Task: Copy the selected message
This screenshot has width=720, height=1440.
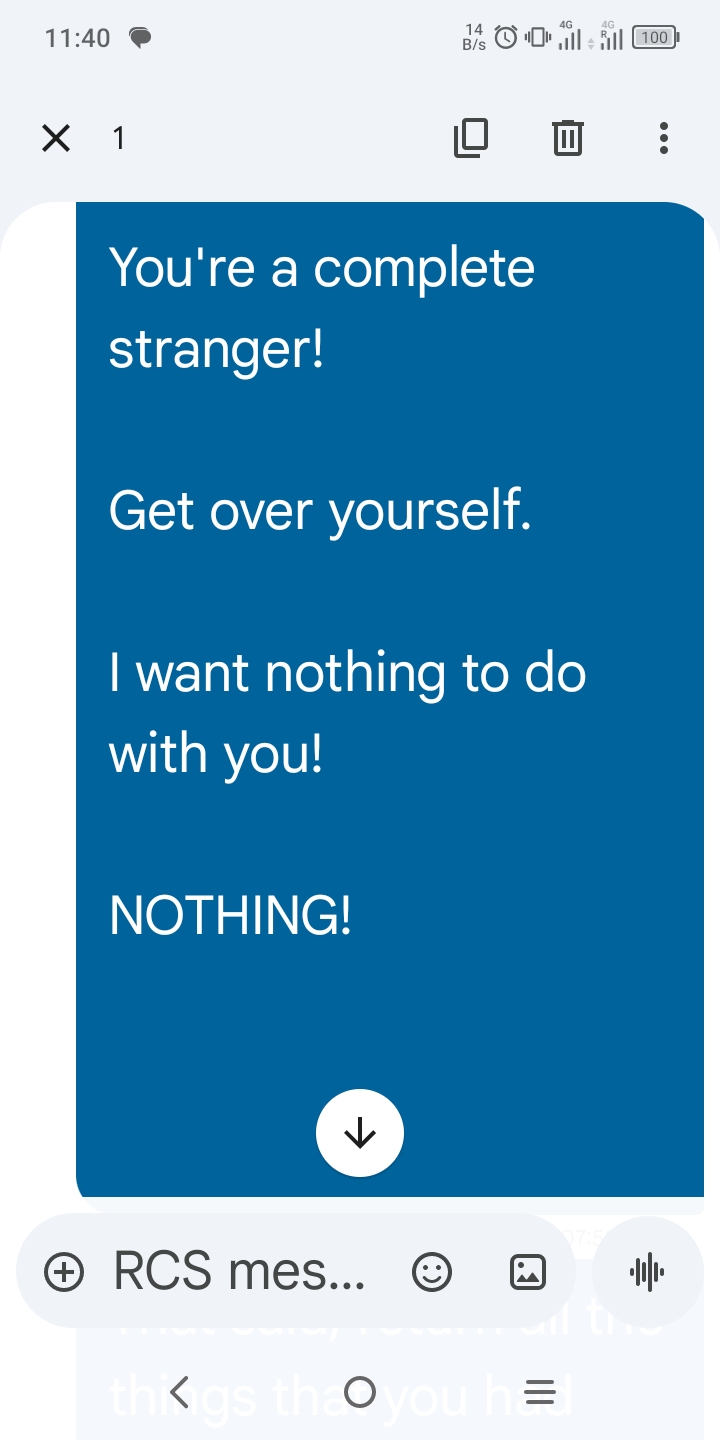Action: (x=471, y=138)
